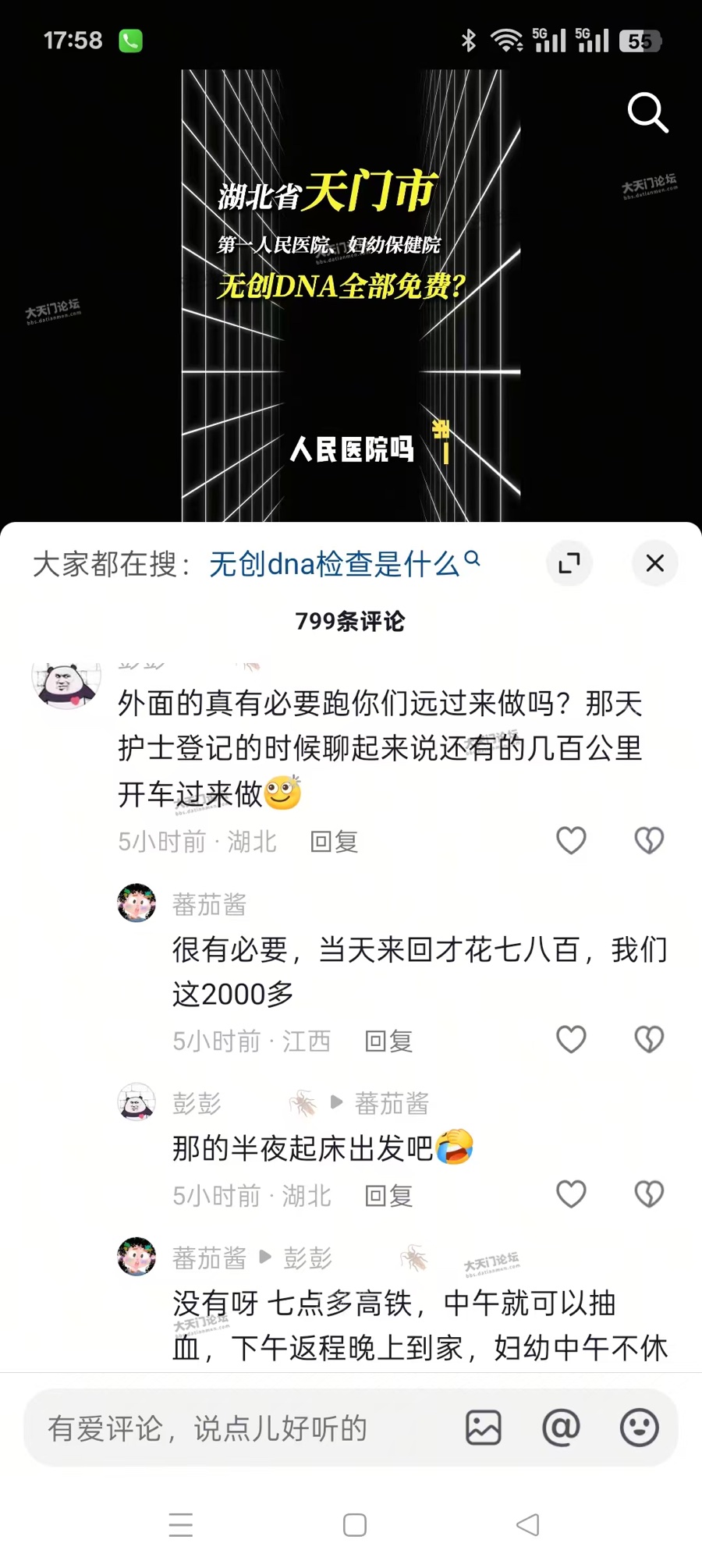Open search with the magnifier icon
Viewport: 702px width, 1568px height.
click(x=647, y=113)
